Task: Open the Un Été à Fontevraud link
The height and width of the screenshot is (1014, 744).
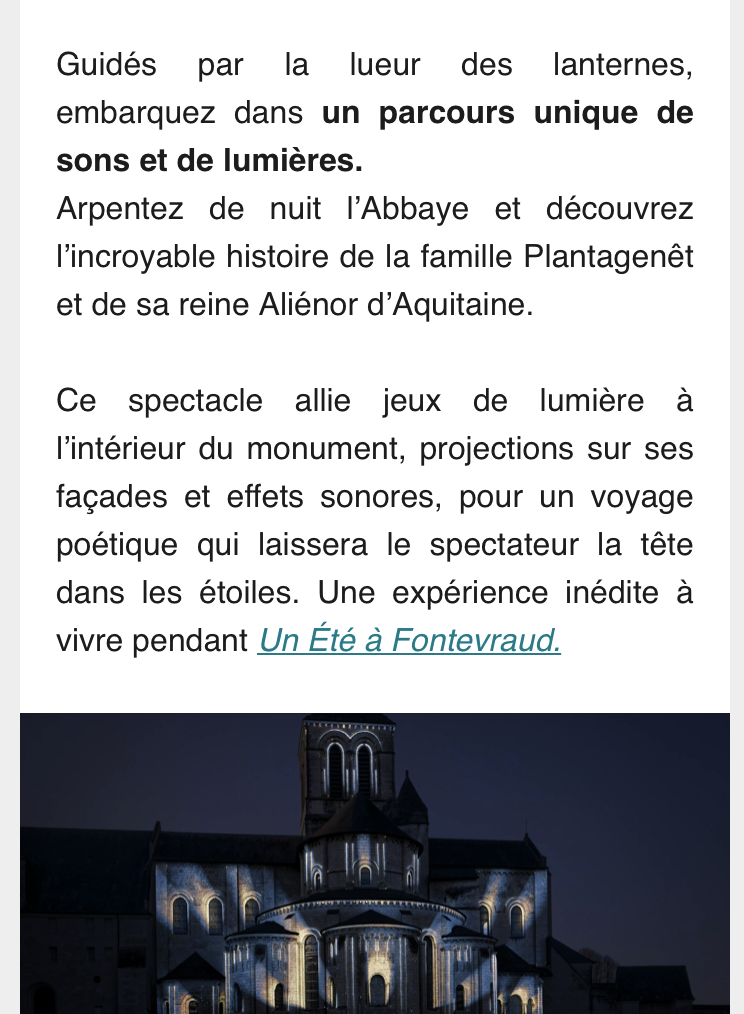Action: click(x=409, y=640)
